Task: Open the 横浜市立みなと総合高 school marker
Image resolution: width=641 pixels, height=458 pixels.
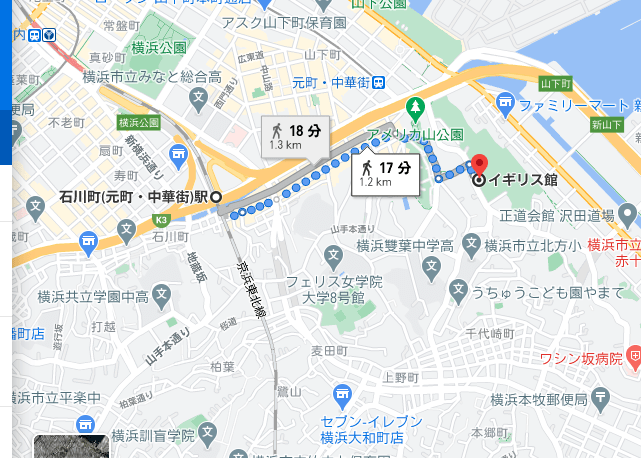Action: tap(198, 99)
